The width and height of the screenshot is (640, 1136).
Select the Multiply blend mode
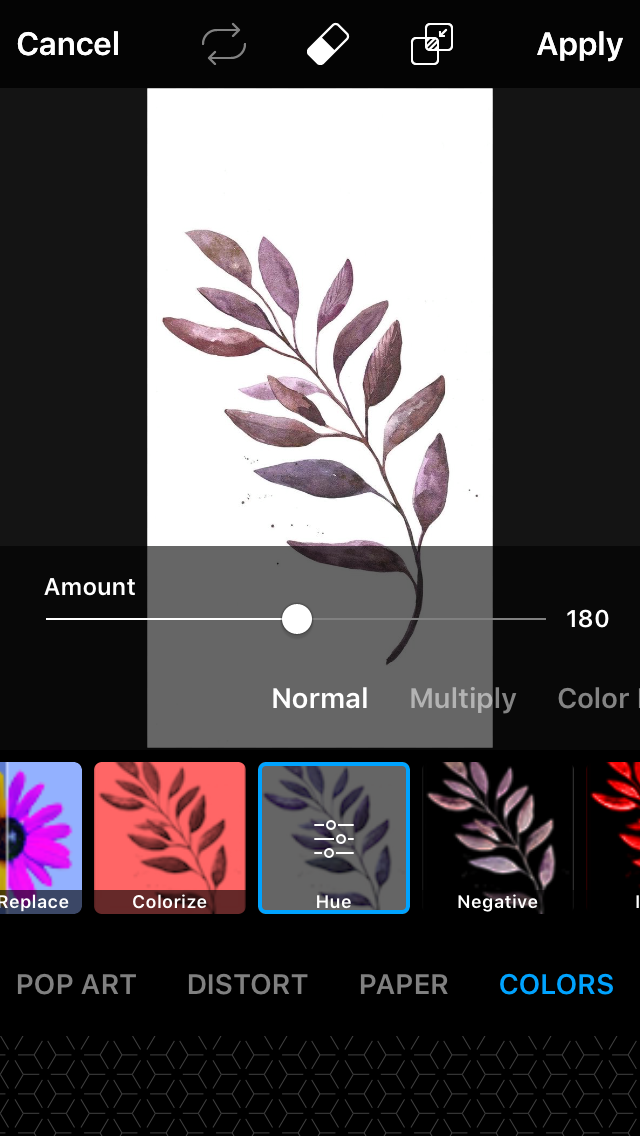pos(463,698)
